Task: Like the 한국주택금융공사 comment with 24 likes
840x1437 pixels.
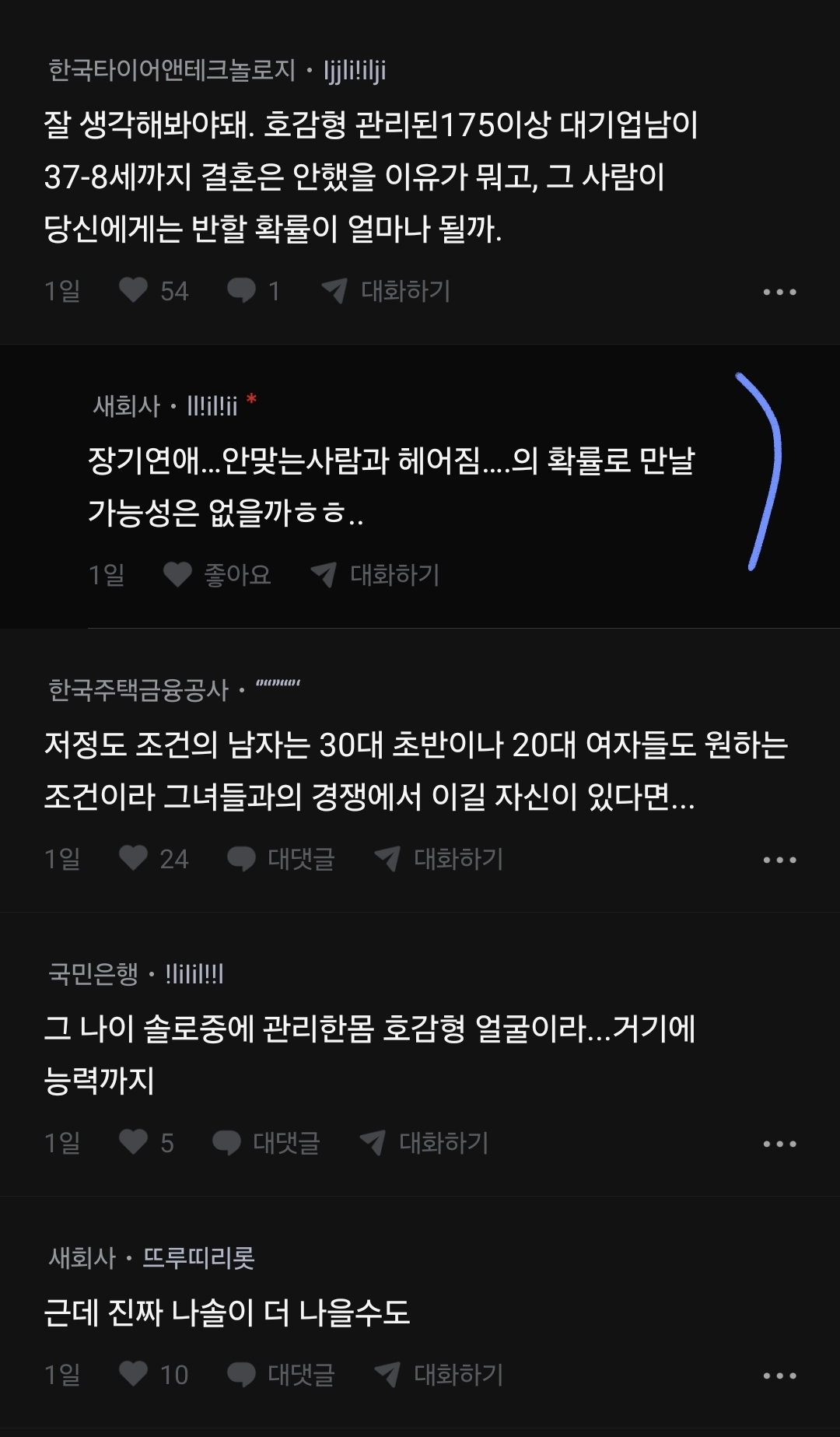Action: [134, 859]
